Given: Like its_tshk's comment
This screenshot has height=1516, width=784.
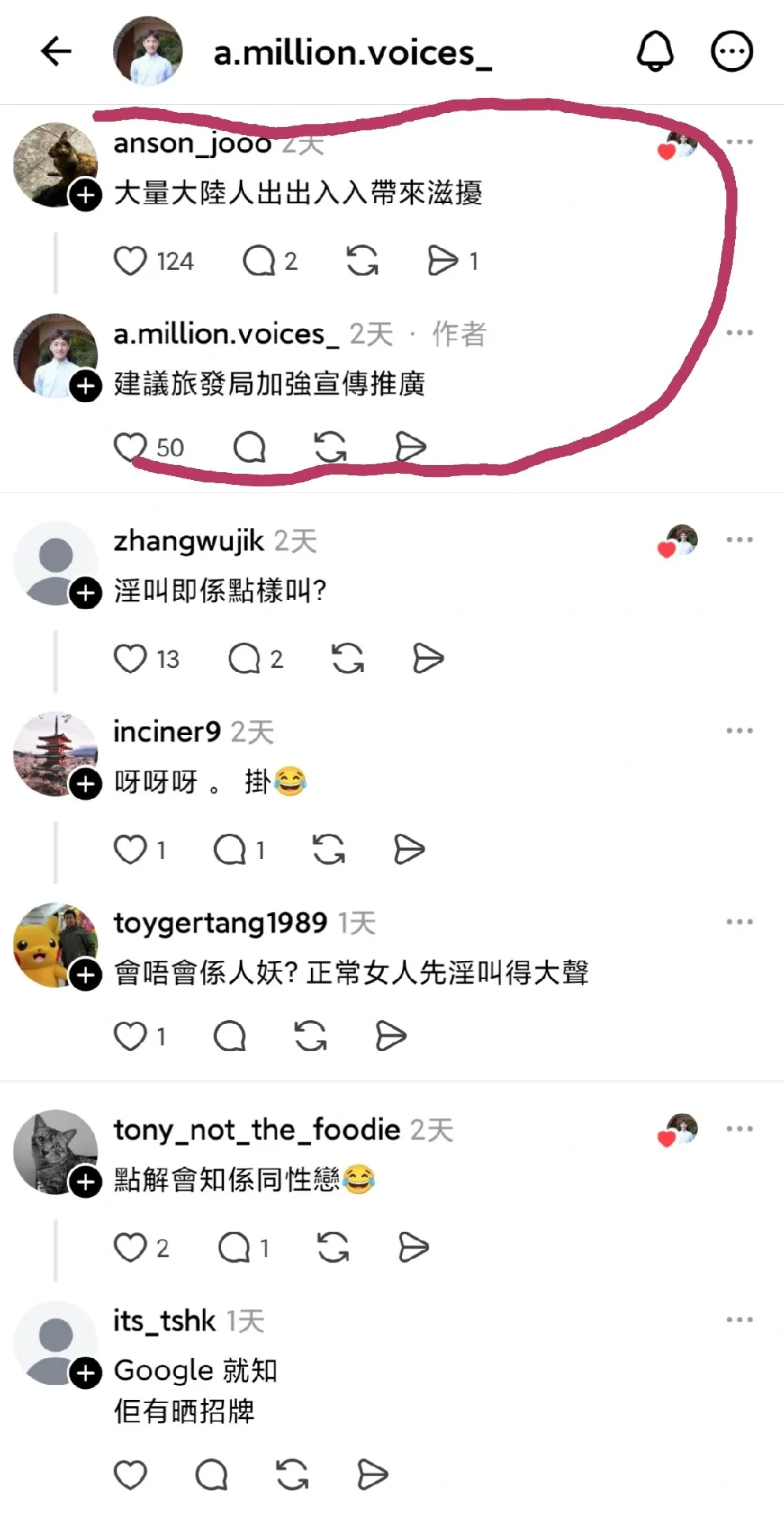Looking at the screenshot, I should point(130,1474).
